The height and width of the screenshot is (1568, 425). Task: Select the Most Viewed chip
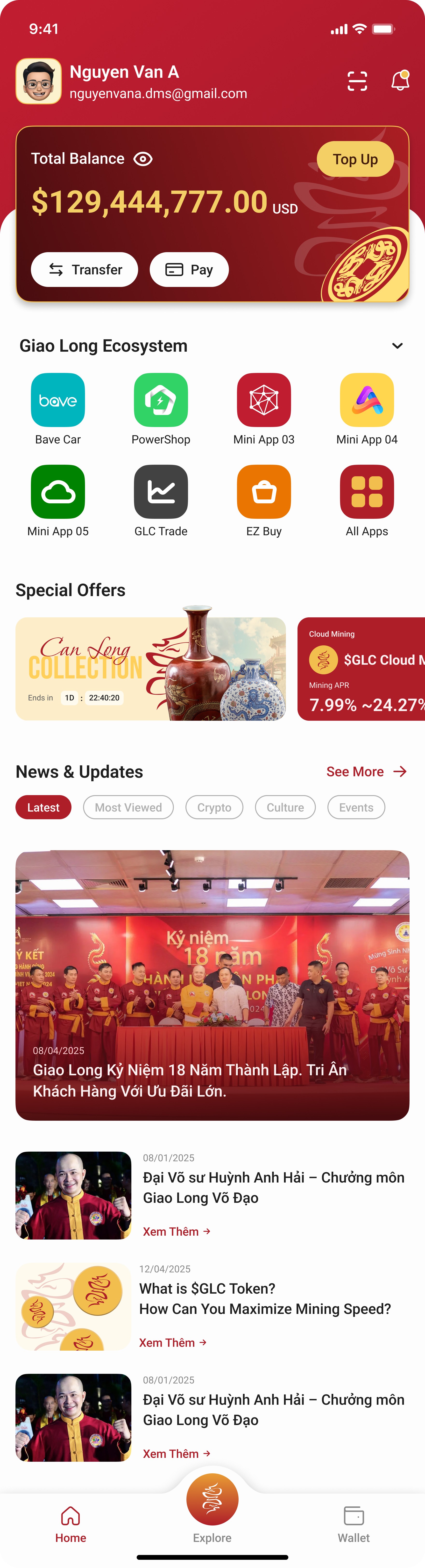(x=128, y=808)
